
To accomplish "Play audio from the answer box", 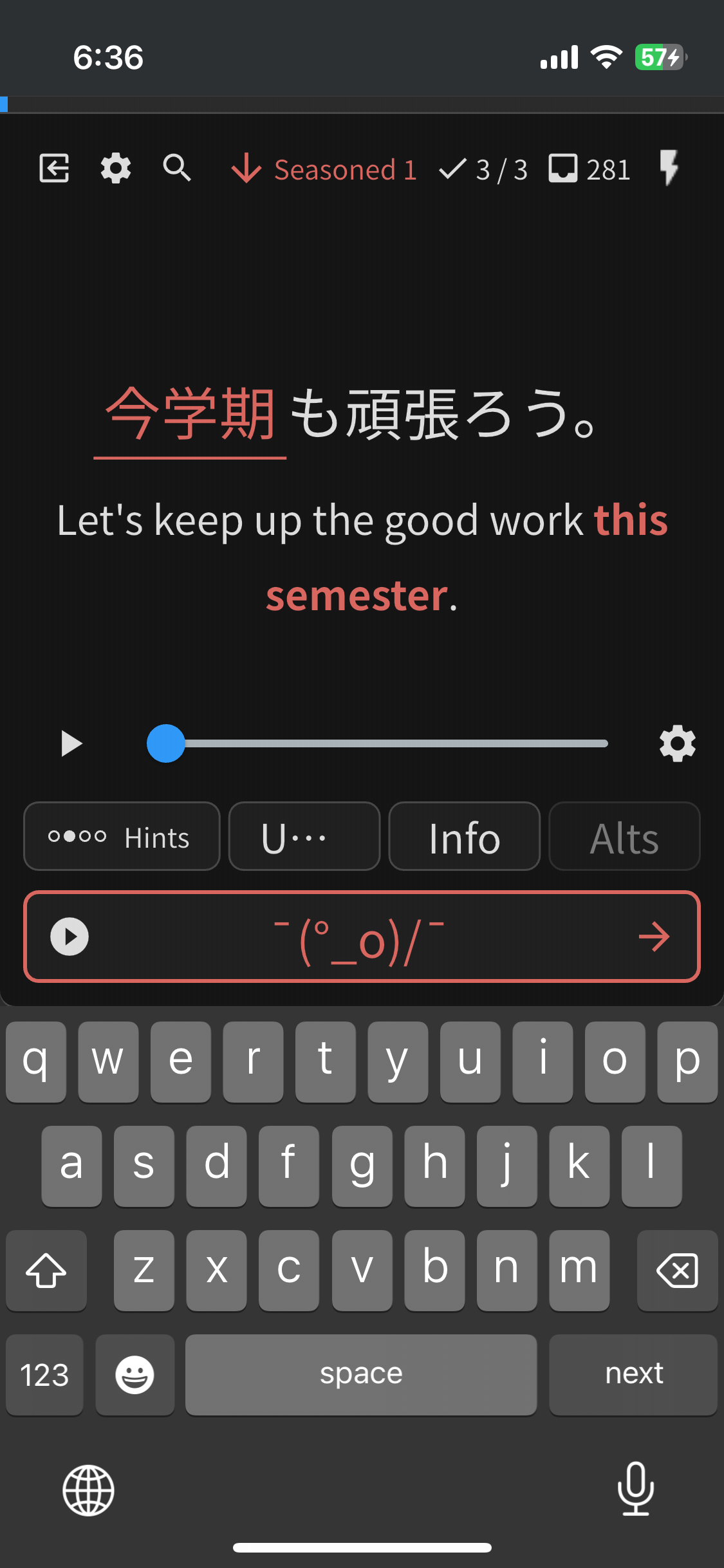I will tap(70, 937).
